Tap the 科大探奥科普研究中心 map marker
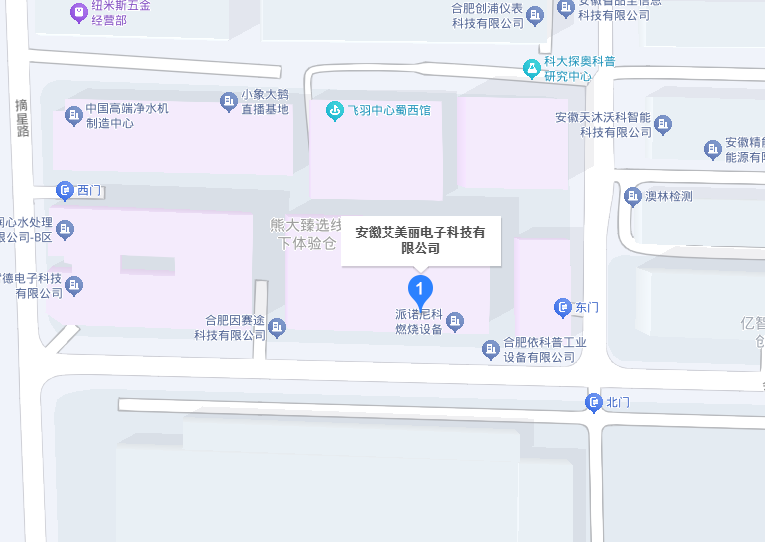The width and height of the screenshot is (765, 542). pos(533,69)
